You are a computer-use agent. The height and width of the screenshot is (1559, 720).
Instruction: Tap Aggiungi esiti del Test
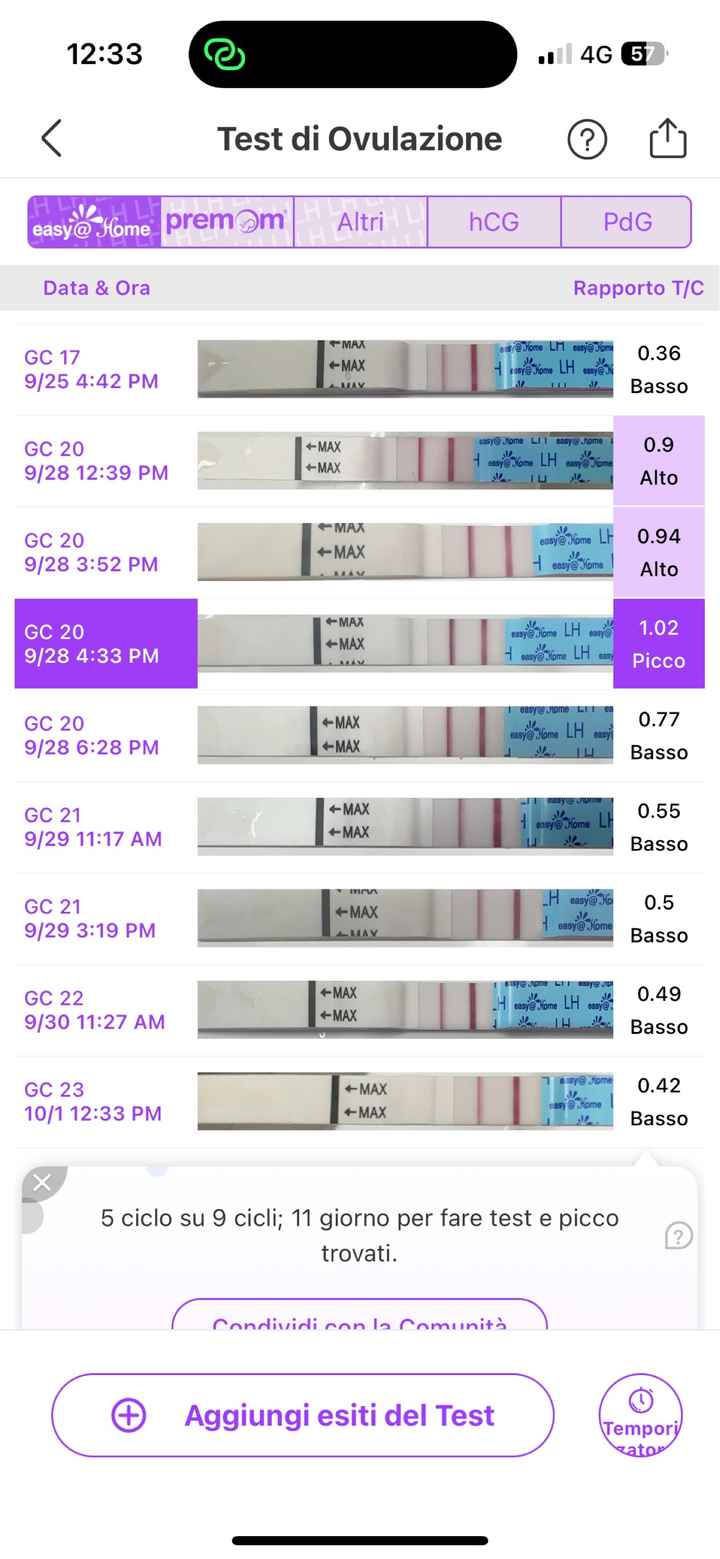[x=303, y=1415]
